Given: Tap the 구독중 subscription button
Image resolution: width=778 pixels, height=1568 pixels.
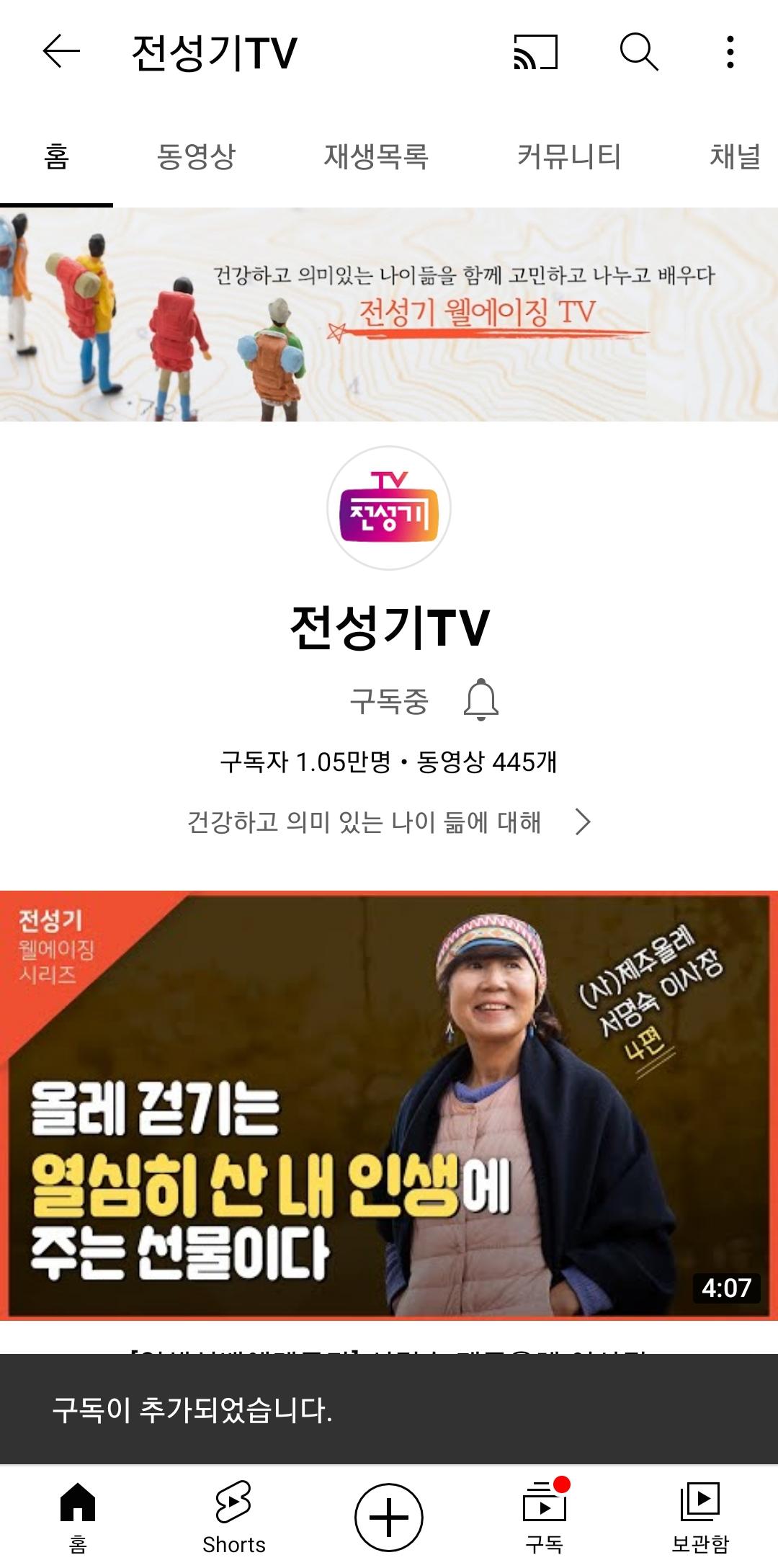Looking at the screenshot, I should (389, 700).
